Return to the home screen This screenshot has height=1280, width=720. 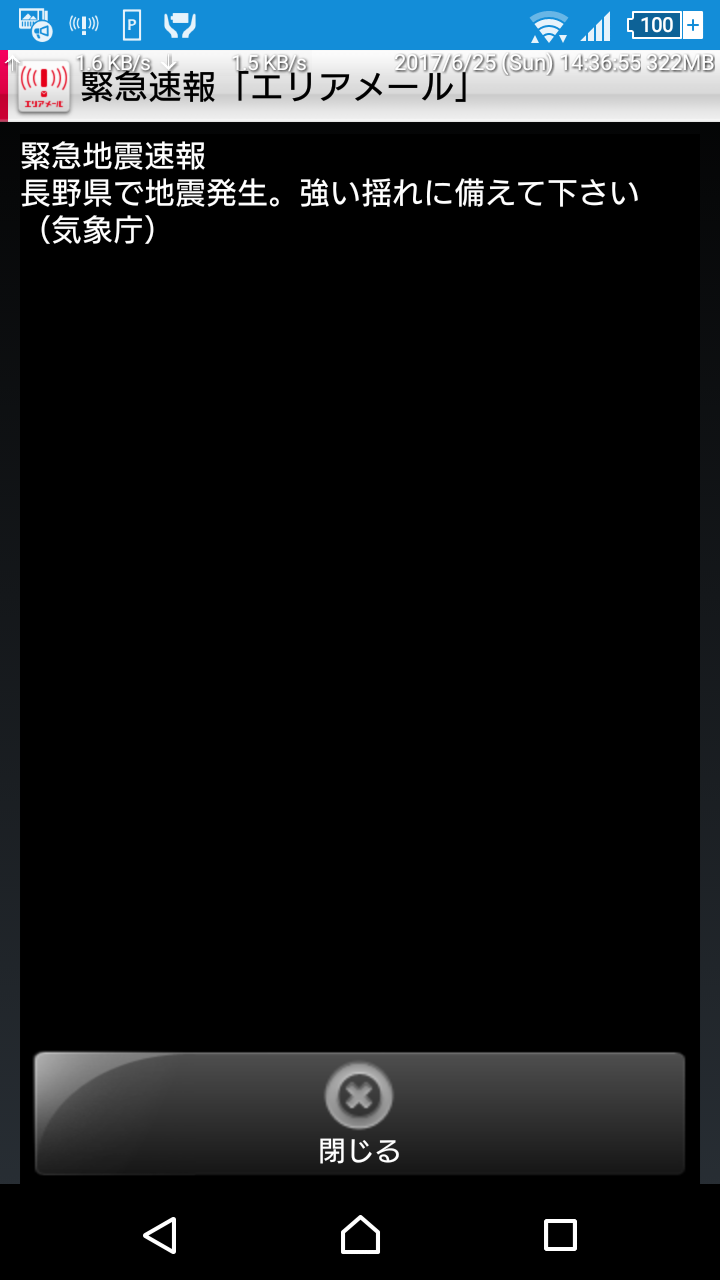click(x=360, y=1235)
